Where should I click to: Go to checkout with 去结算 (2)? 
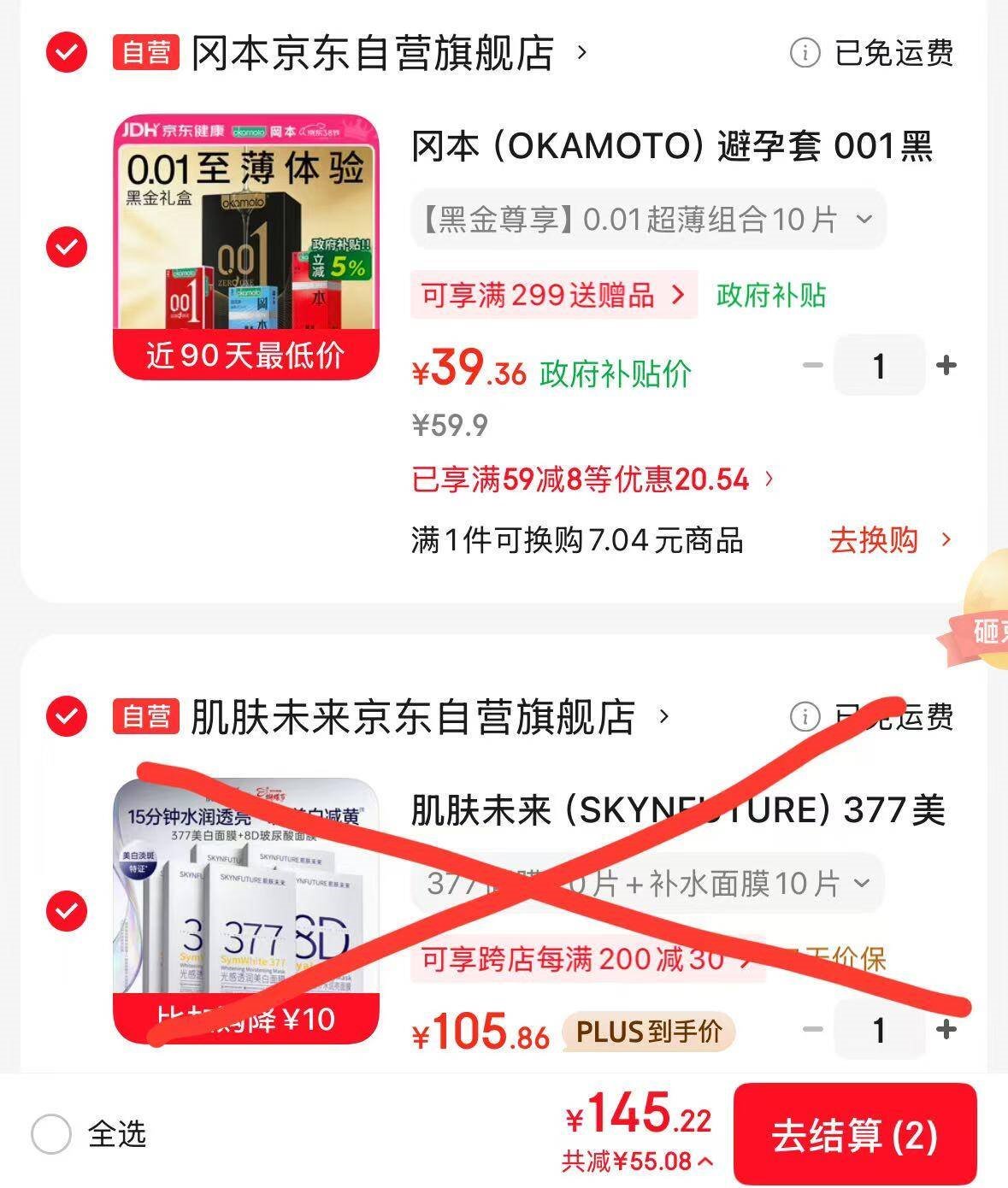[854, 1135]
